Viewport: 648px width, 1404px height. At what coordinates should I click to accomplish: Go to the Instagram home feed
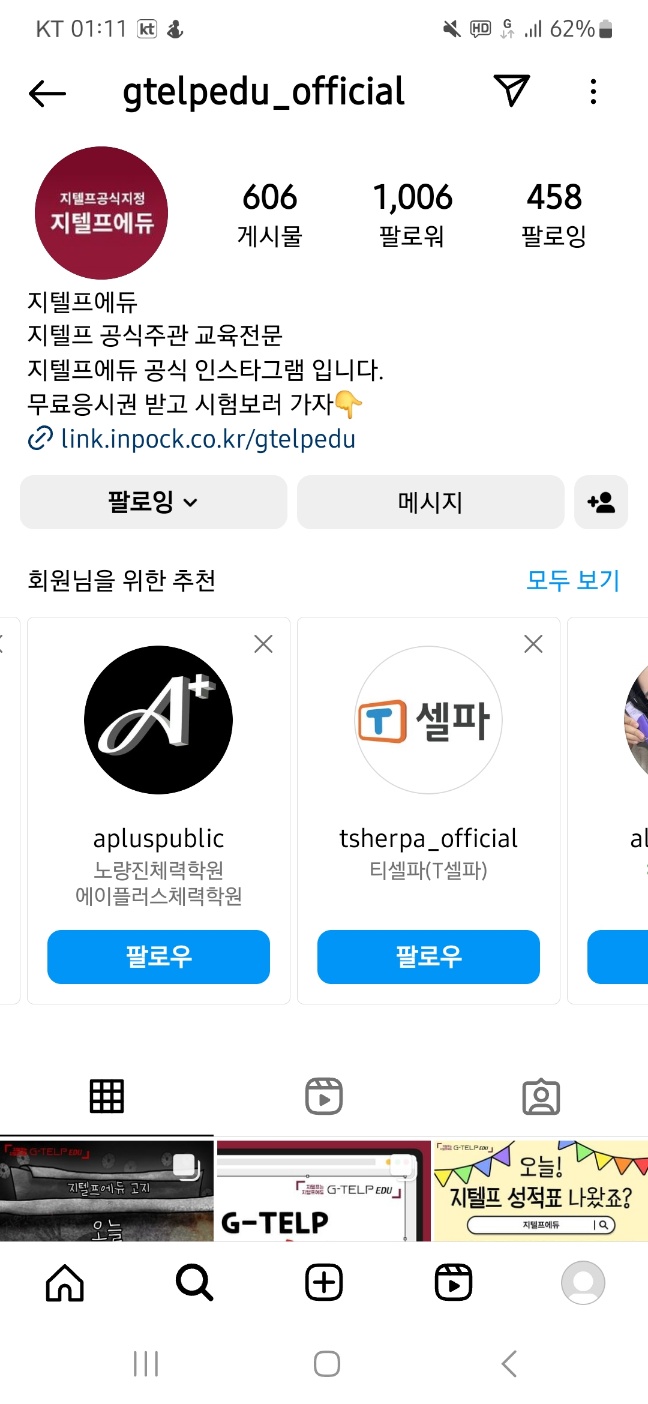pyautogui.click(x=65, y=1282)
